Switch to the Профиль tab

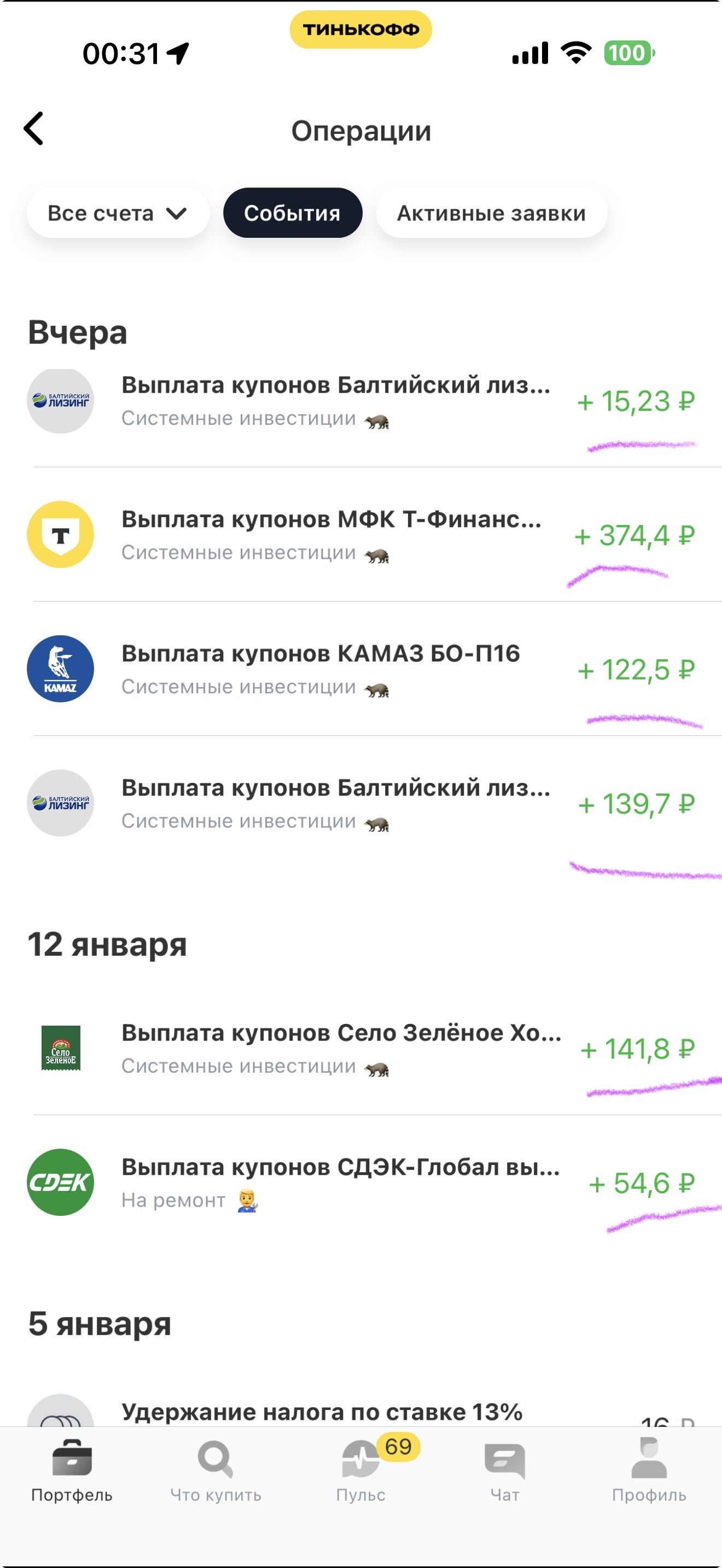coord(649,1470)
